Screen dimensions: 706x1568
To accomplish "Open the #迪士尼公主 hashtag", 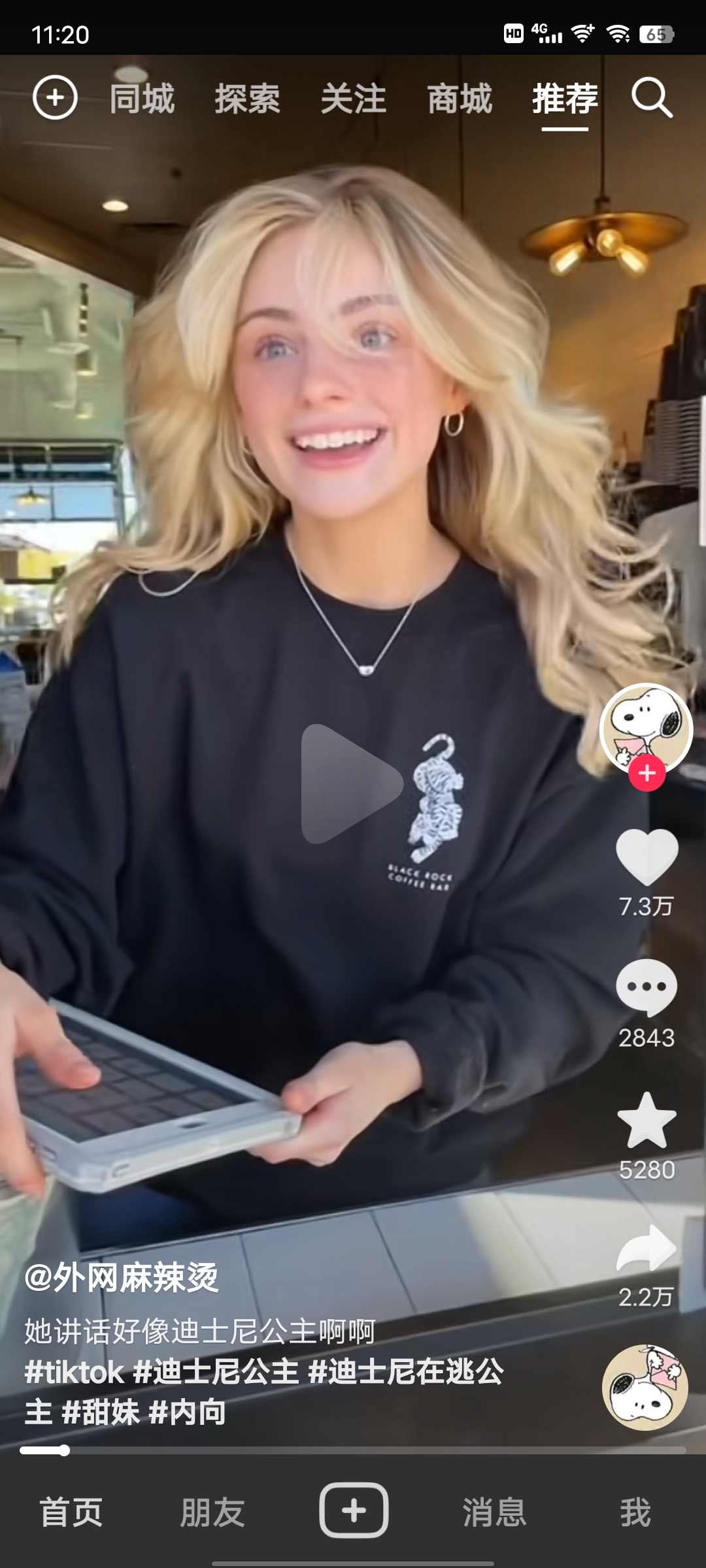I will pyautogui.click(x=216, y=1372).
